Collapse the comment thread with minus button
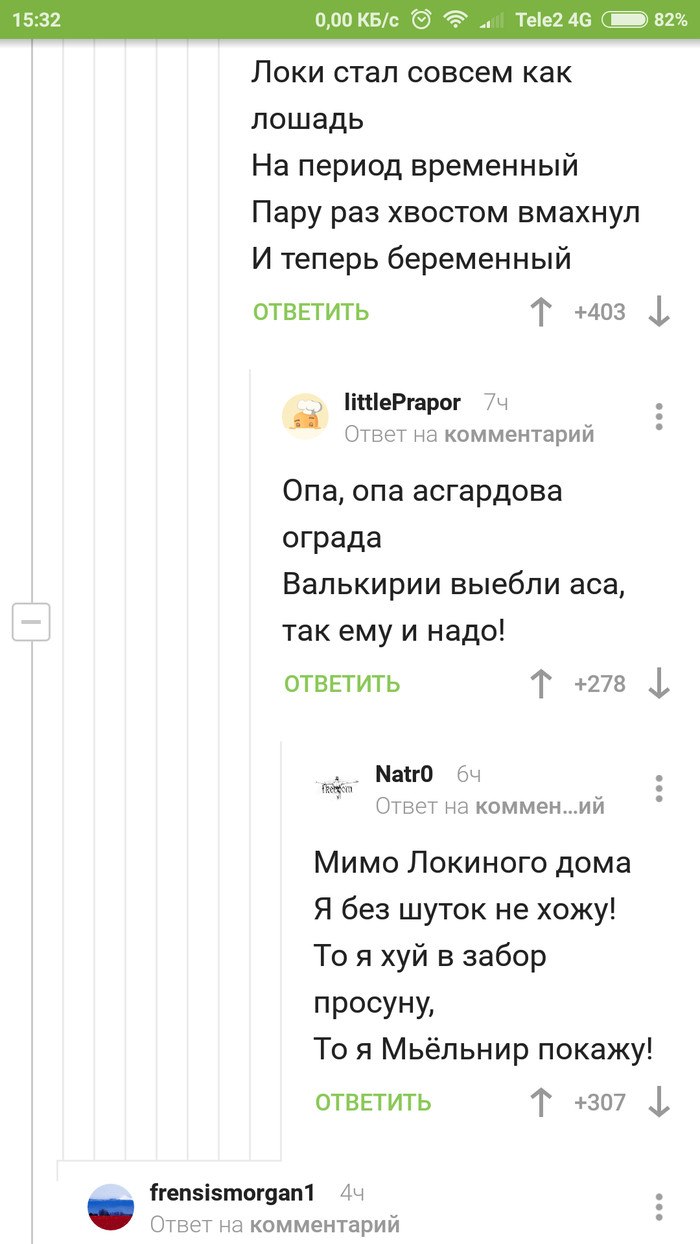700x1244 pixels. pos(31,622)
